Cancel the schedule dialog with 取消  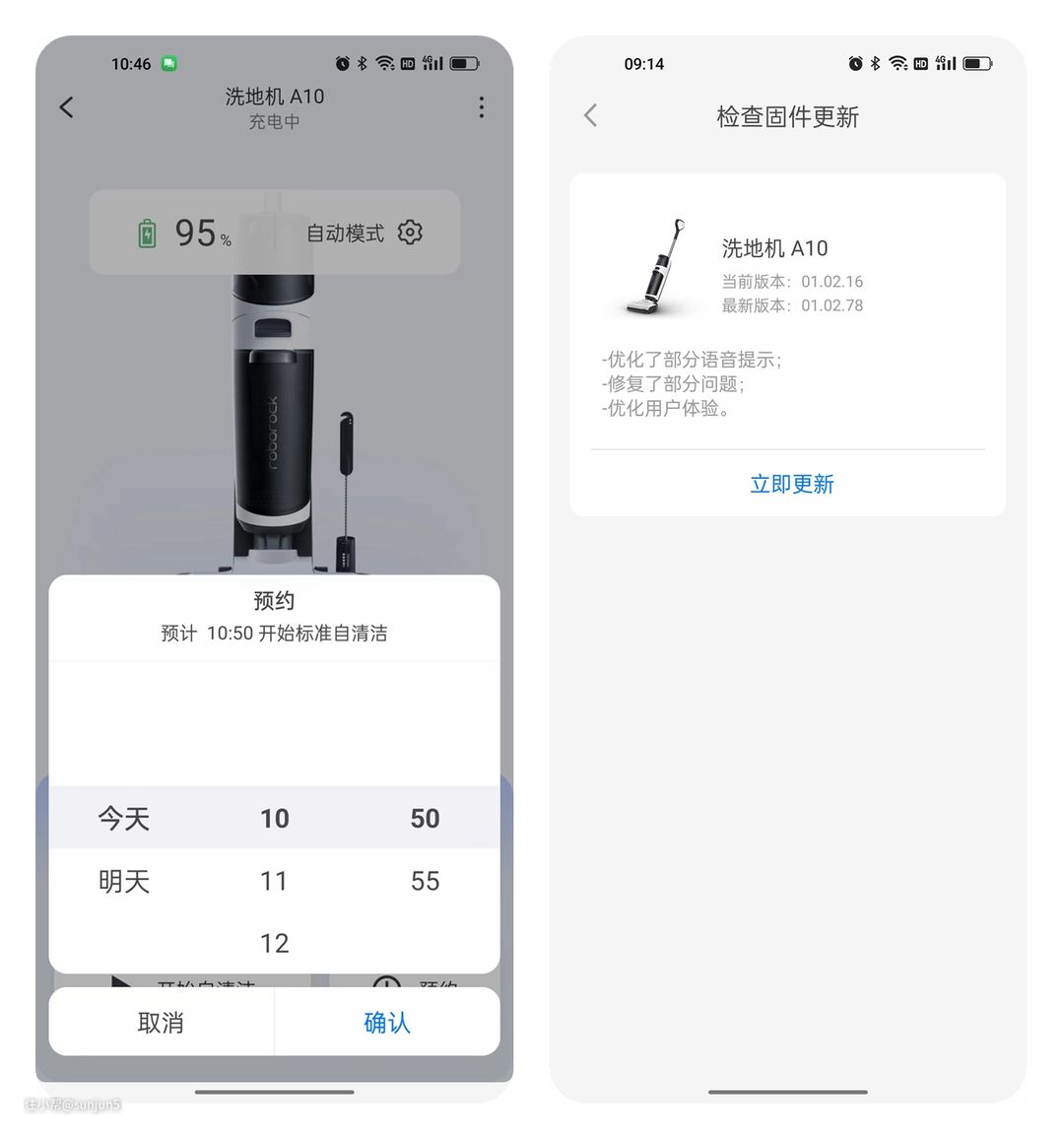[x=161, y=1023]
